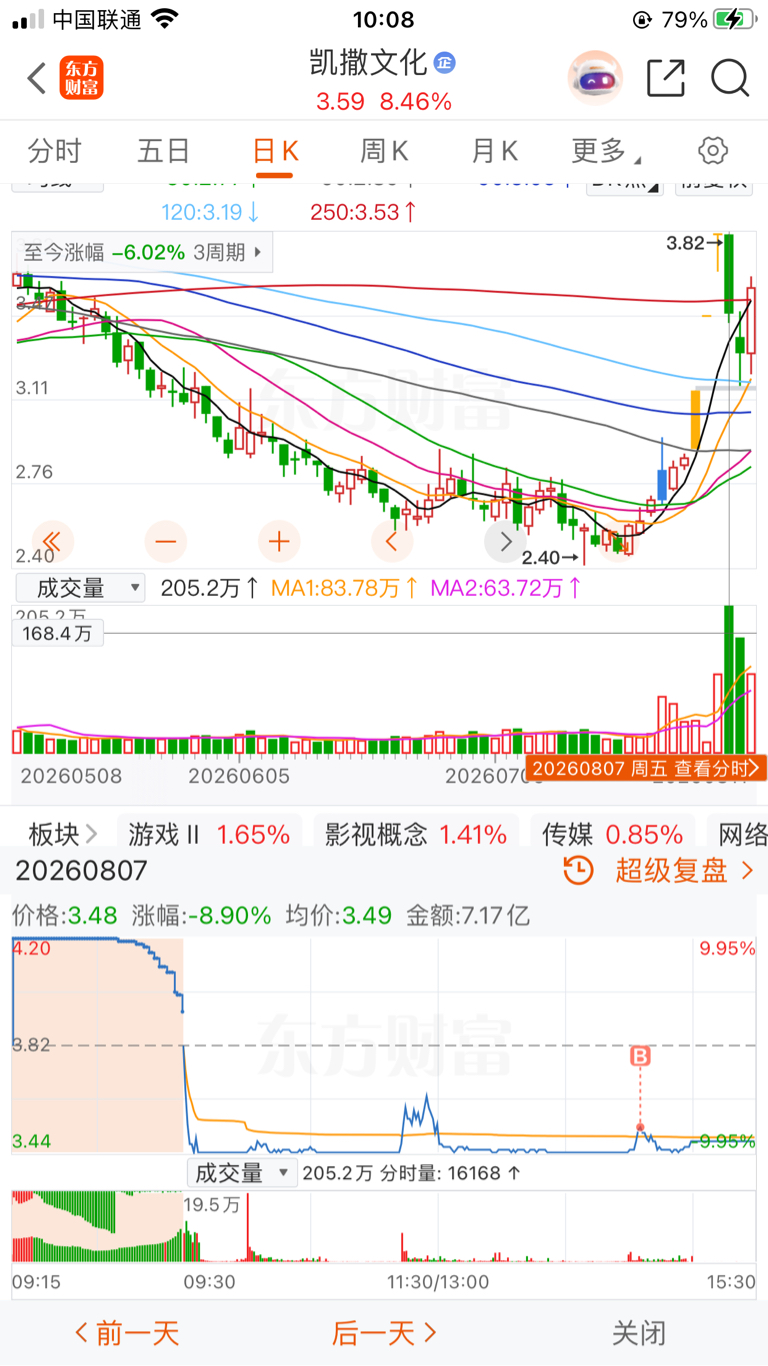The height and width of the screenshot is (1366, 768).
Task: Switch to the 分时 tab
Action: (55, 152)
